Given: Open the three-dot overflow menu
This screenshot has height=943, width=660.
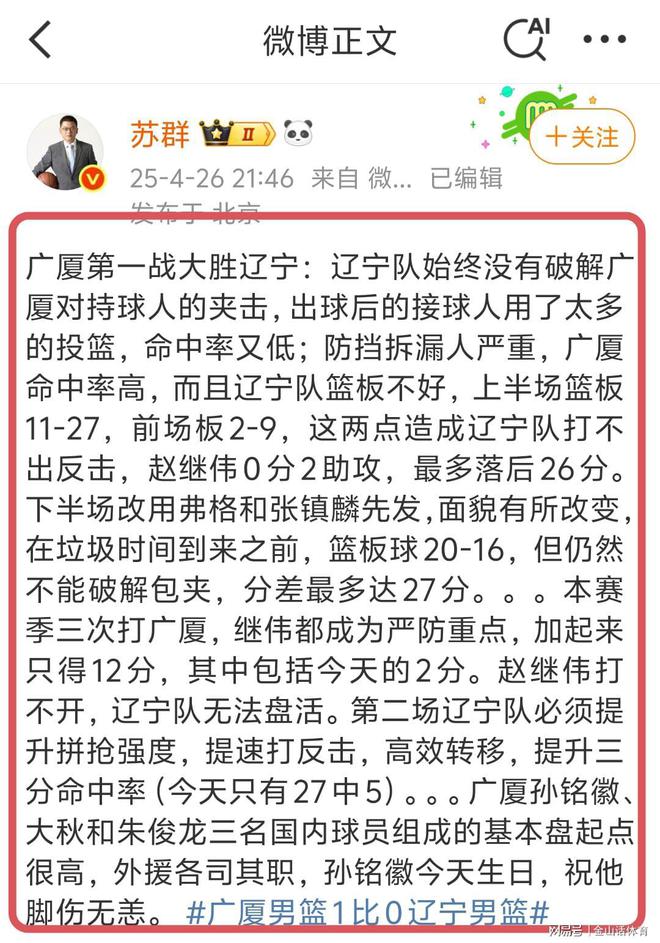Looking at the screenshot, I should tap(604, 41).
